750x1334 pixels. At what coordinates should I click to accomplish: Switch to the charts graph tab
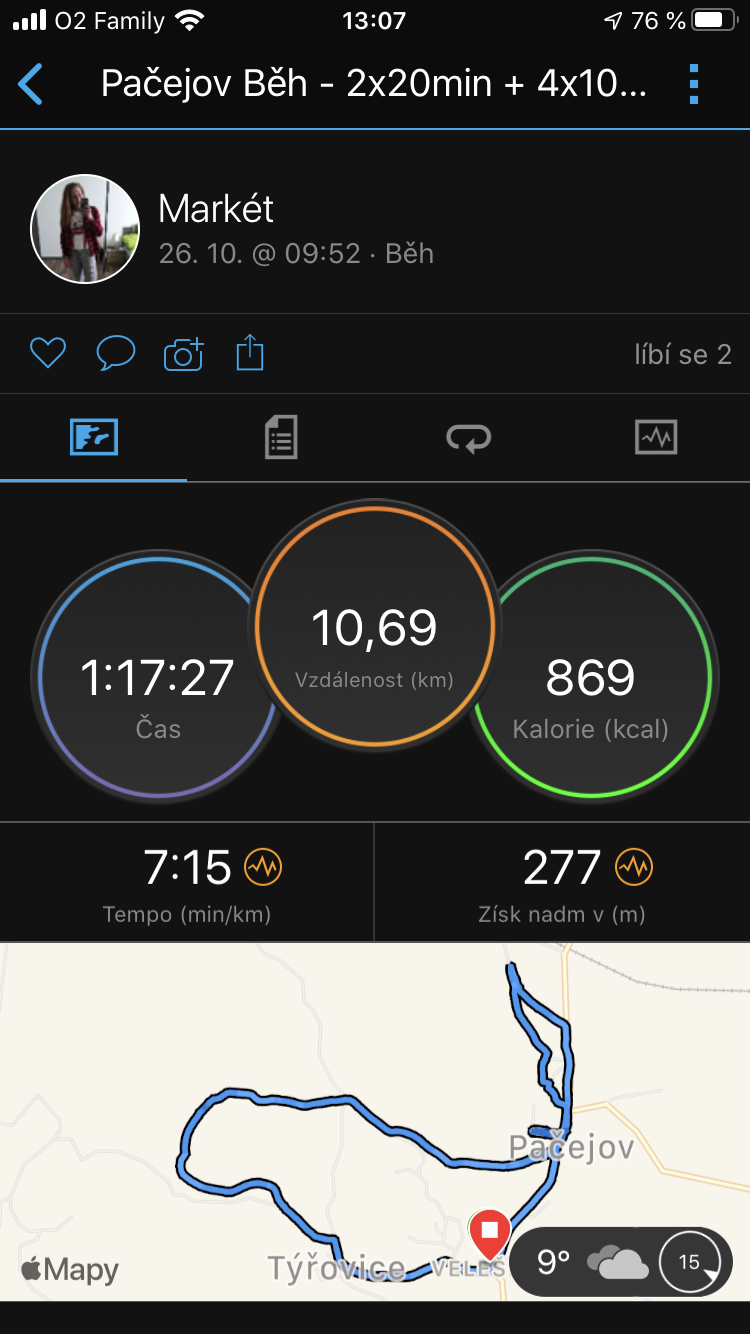coord(656,438)
